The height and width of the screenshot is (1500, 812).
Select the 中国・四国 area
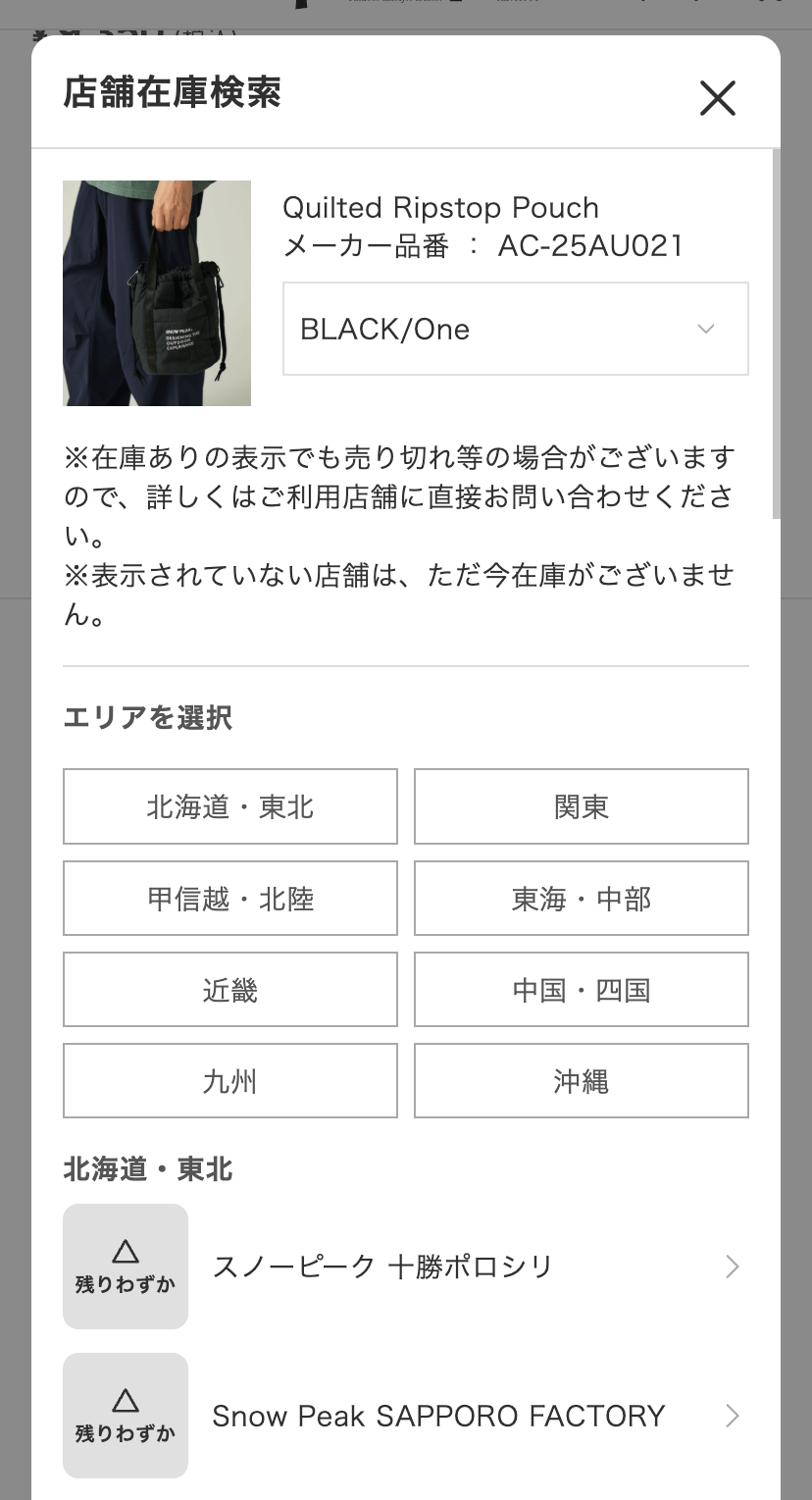582,989
